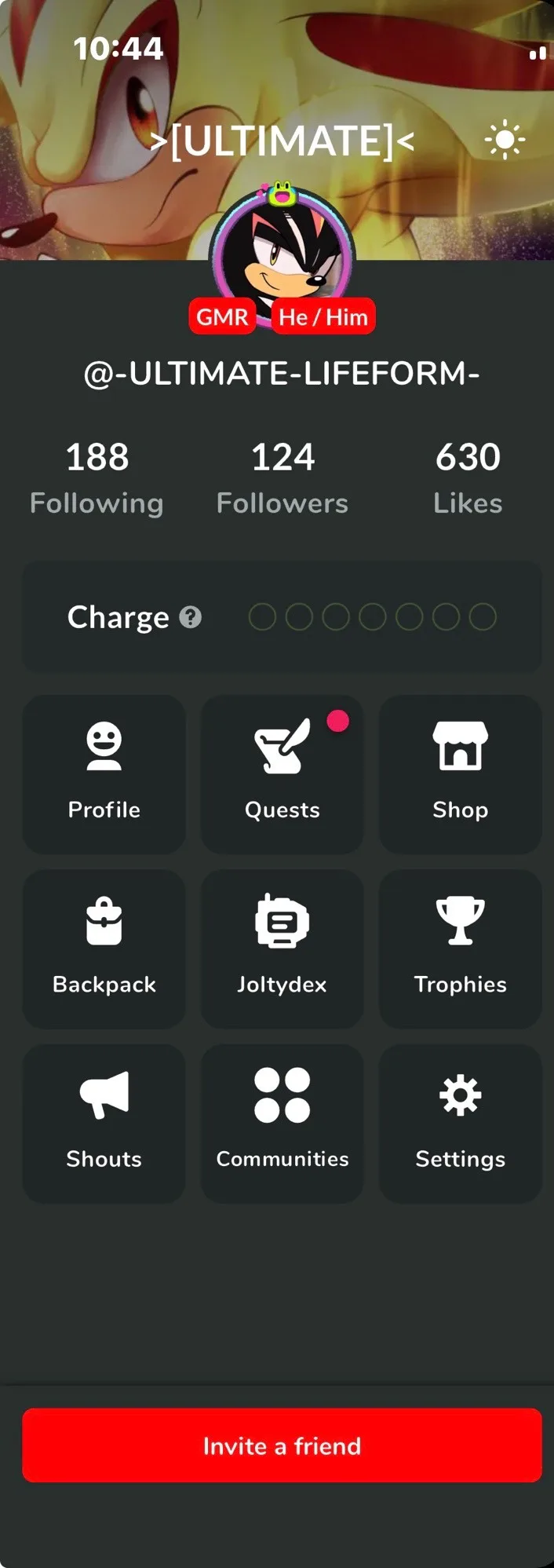The width and height of the screenshot is (554, 1568).
Task: Go to the Shop
Action: [461, 774]
